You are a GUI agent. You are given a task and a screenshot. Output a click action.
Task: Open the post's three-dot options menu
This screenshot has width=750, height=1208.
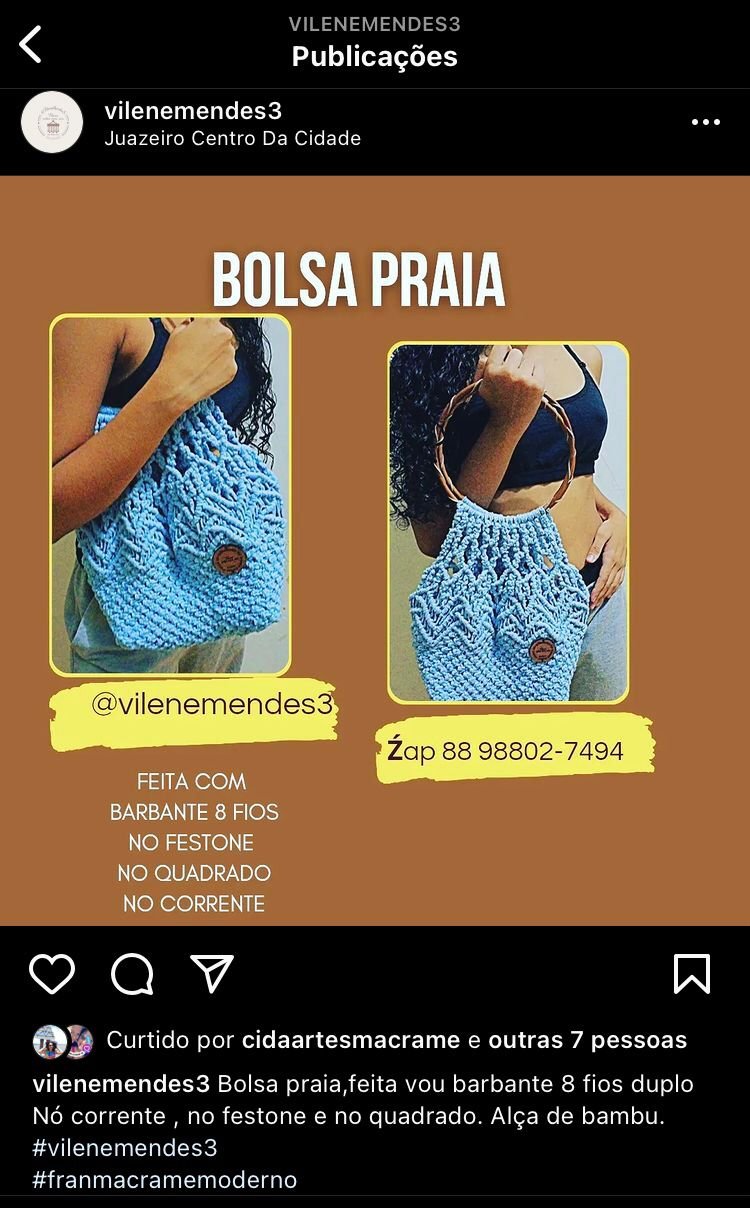tap(705, 122)
